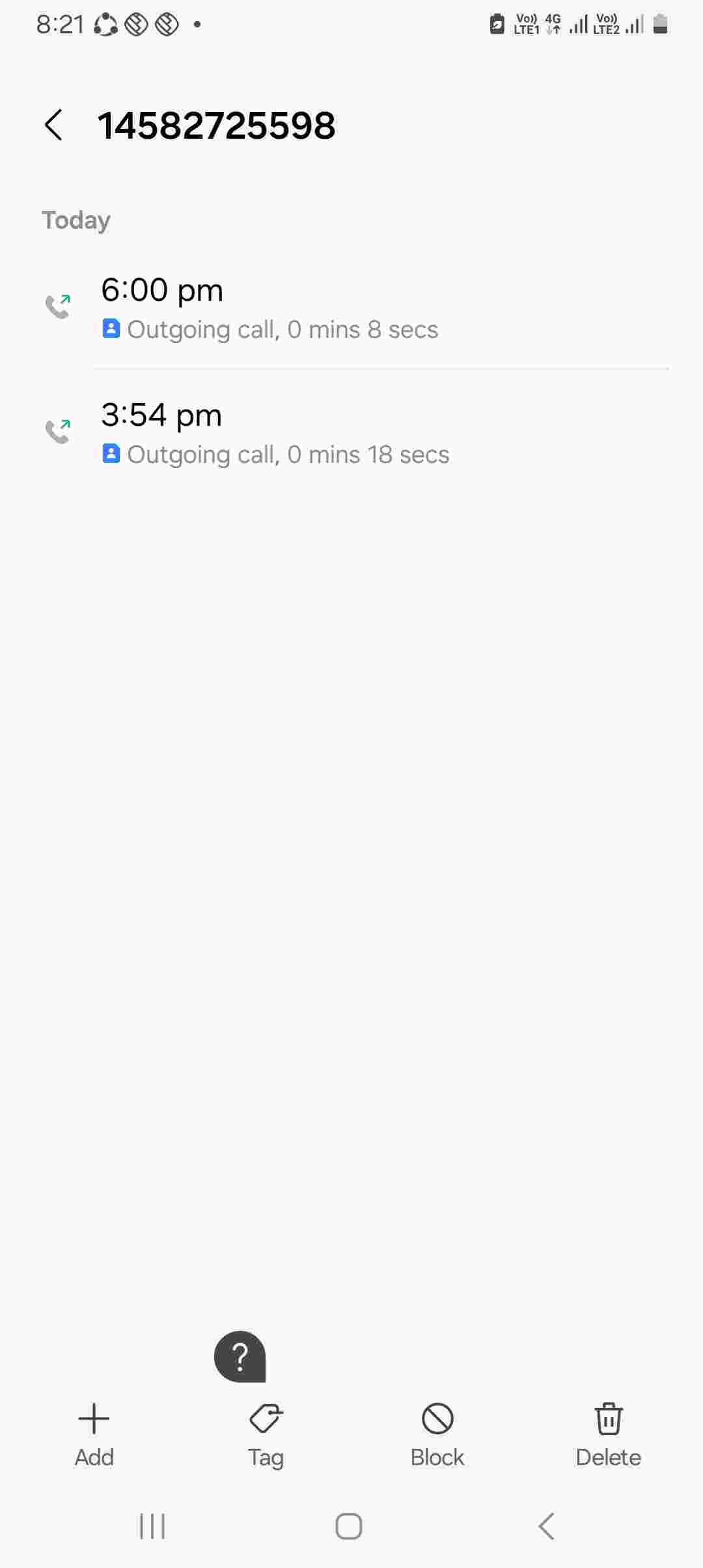The height and width of the screenshot is (1568, 703).
Task: Go back from call history details
Action: [x=53, y=125]
